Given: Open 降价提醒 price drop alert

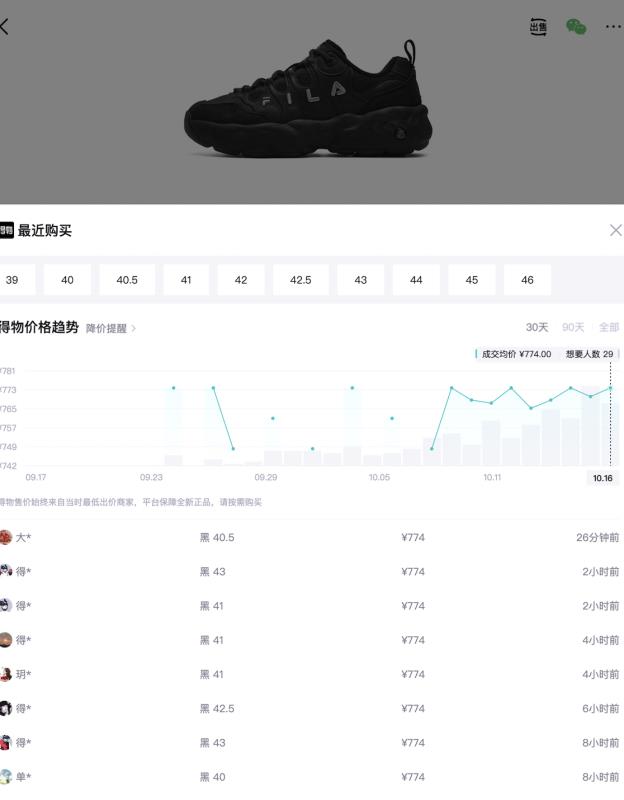Looking at the screenshot, I should click(x=111, y=328).
